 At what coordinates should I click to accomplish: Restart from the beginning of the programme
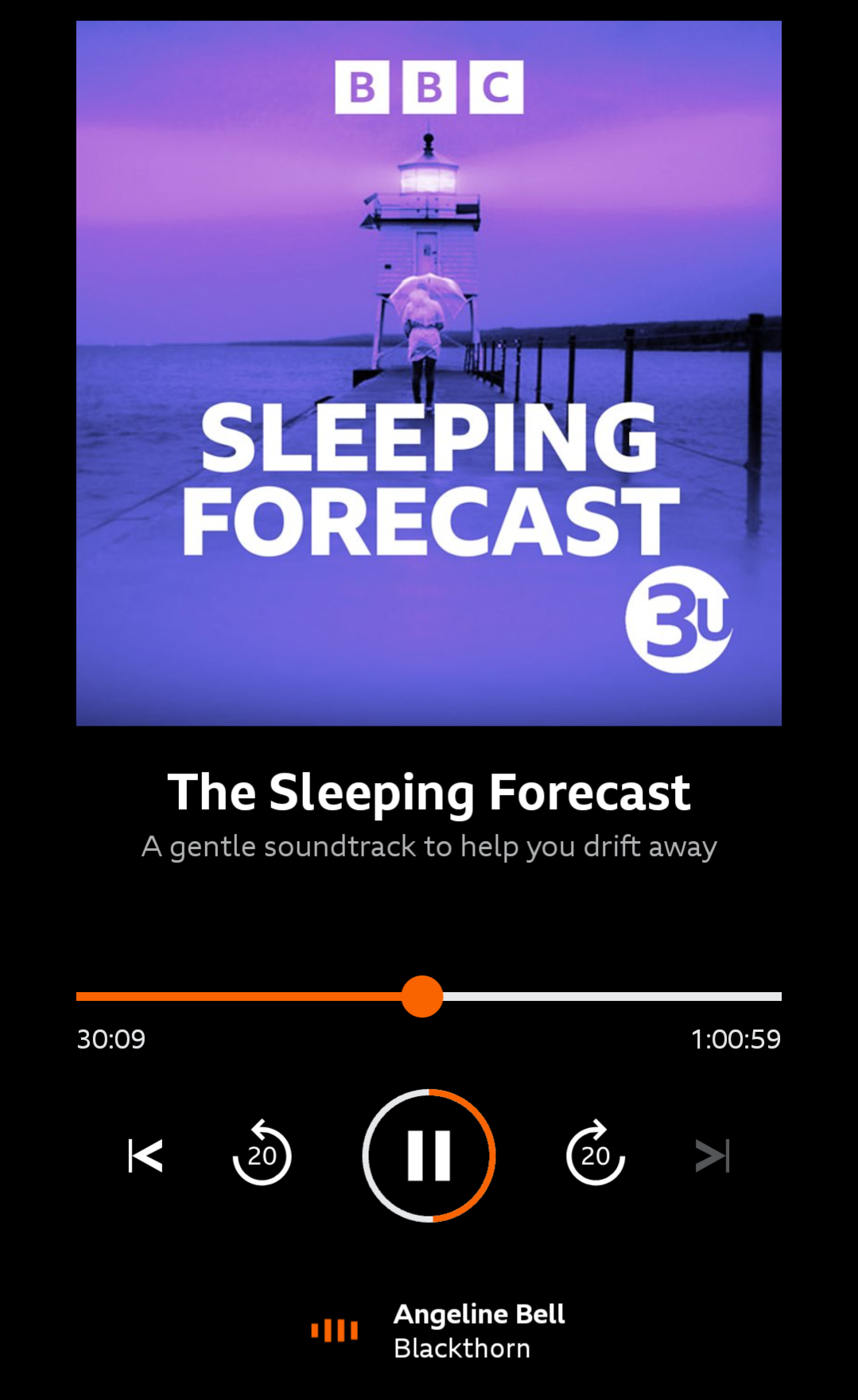click(146, 1155)
